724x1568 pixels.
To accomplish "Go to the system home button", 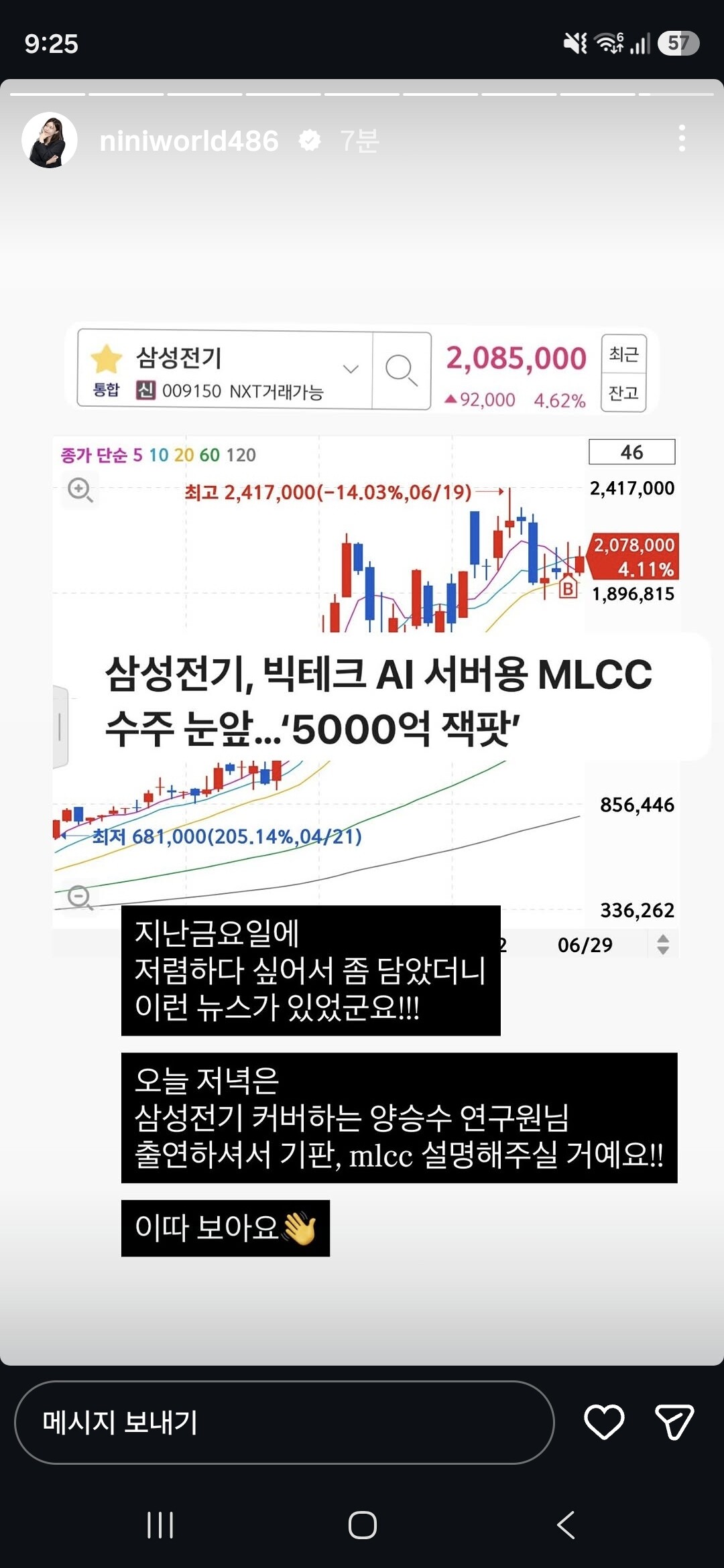I will pyautogui.click(x=362, y=1525).
